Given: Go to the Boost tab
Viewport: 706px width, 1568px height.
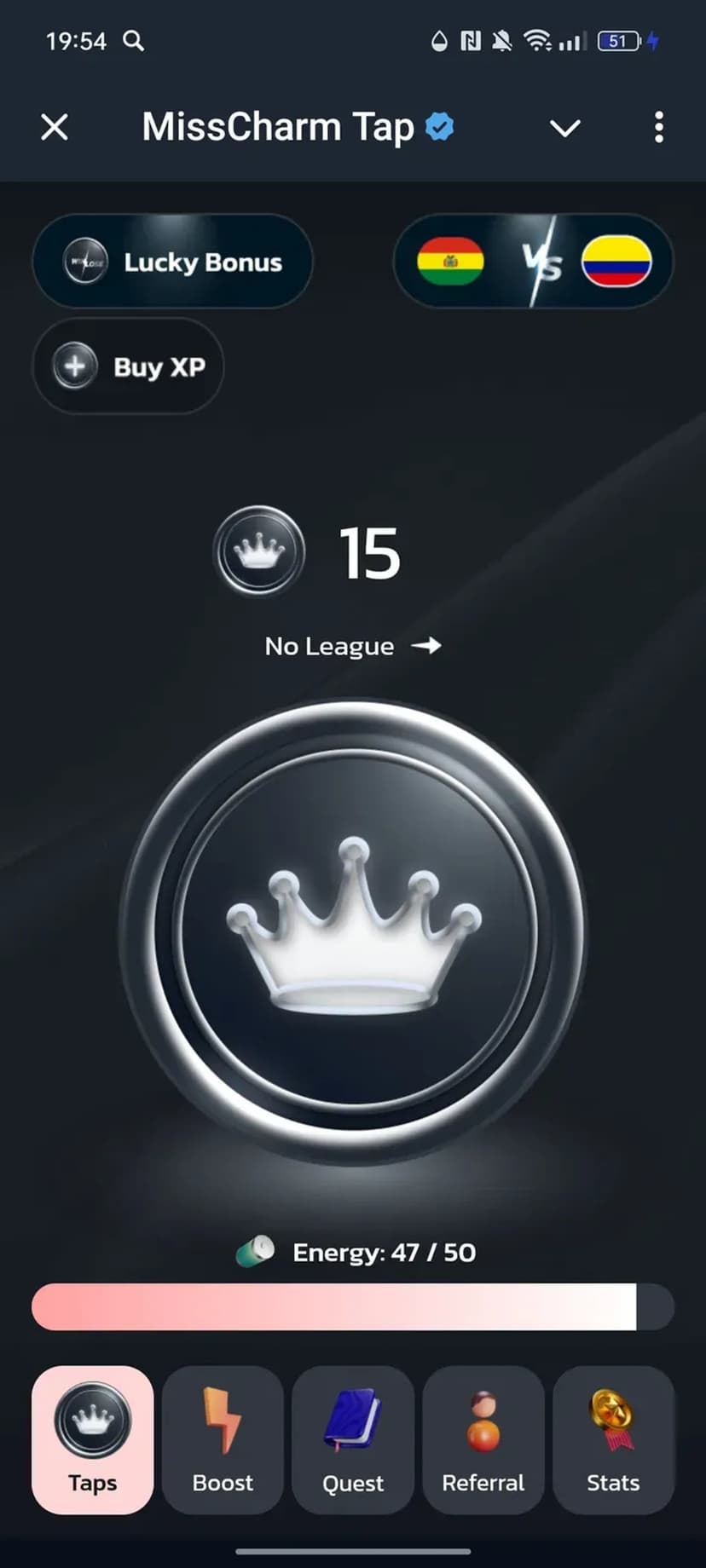Looking at the screenshot, I should click(223, 1439).
